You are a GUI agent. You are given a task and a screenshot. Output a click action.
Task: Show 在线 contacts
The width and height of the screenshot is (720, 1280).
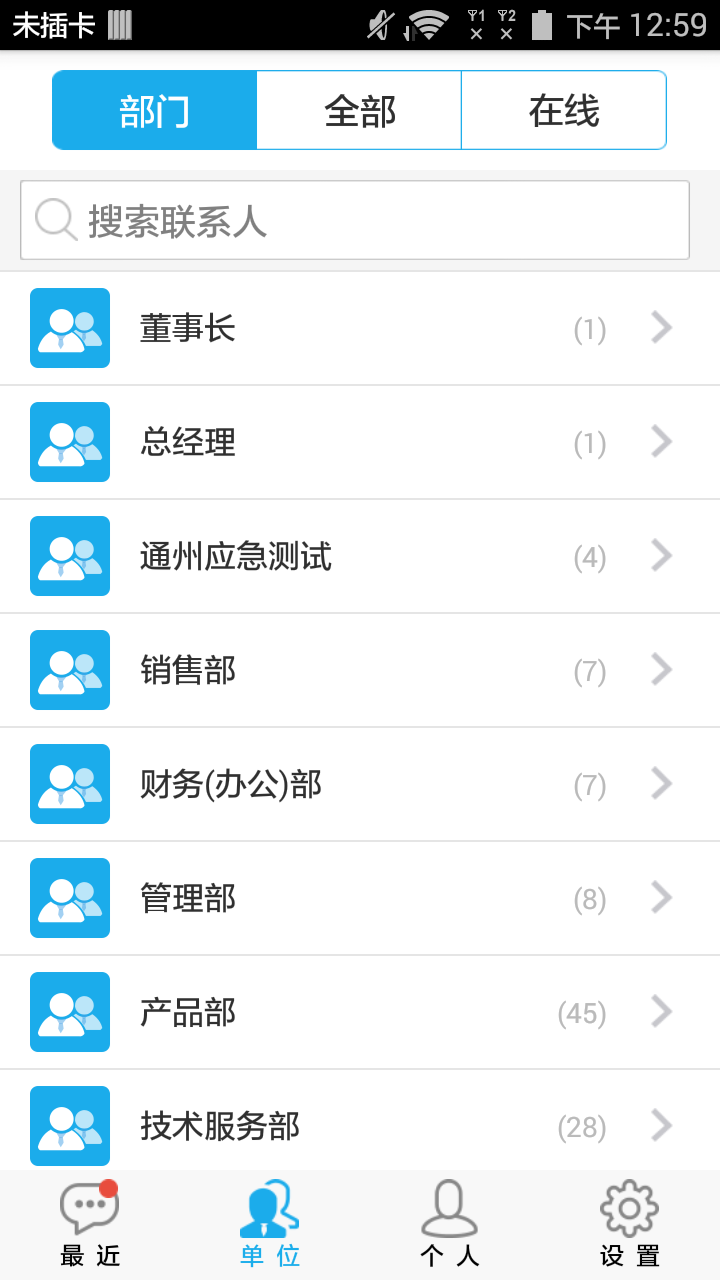pyautogui.click(x=564, y=110)
